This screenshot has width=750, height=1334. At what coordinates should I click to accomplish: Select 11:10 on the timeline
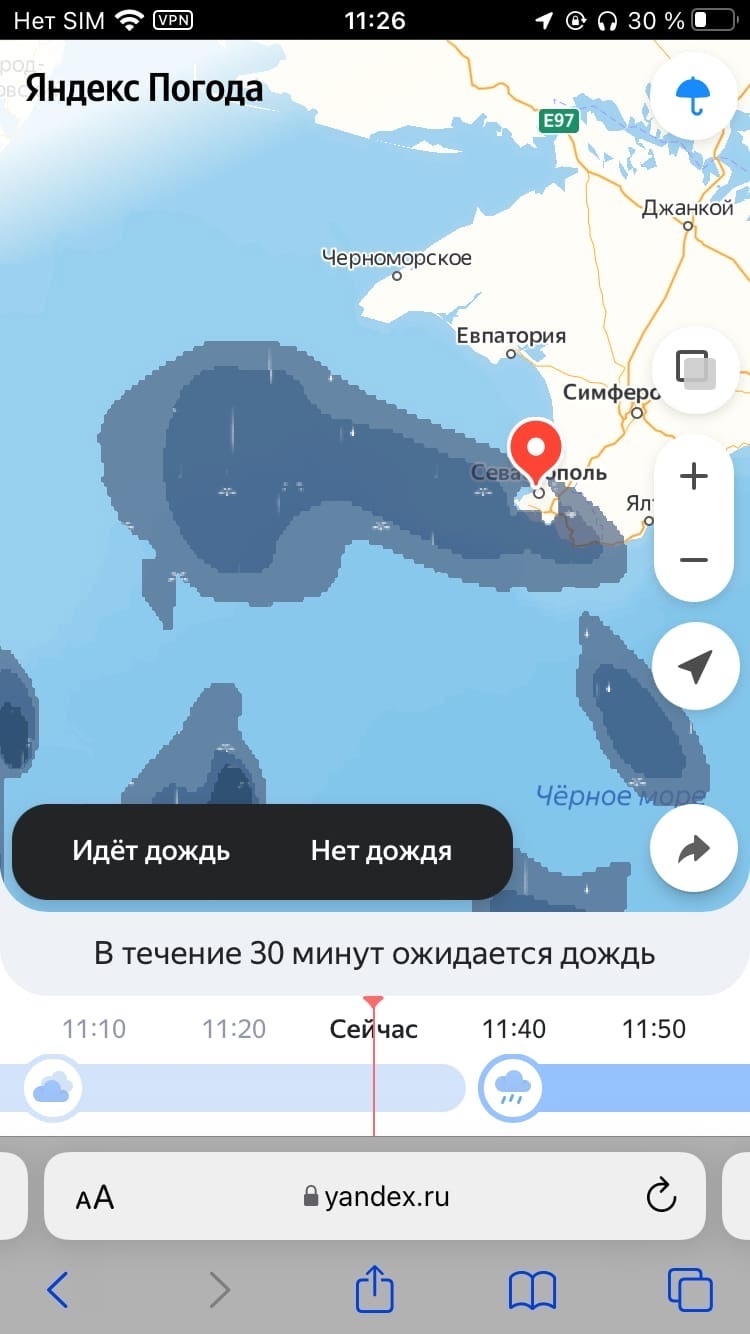click(x=94, y=1029)
